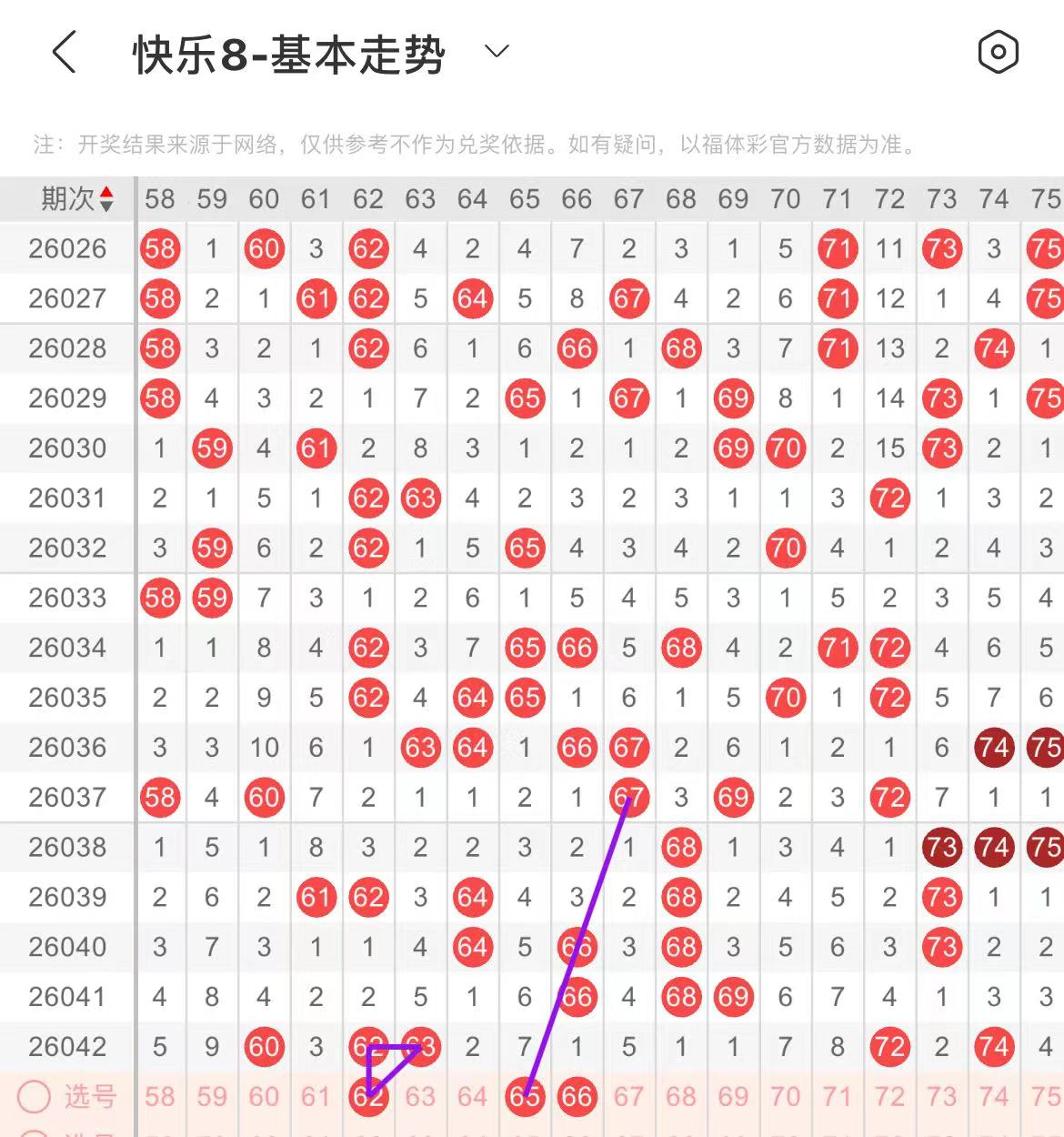Open the chart settings hexagon icon
This screenshot has height=1137, width=1064.
click(998, 52)
